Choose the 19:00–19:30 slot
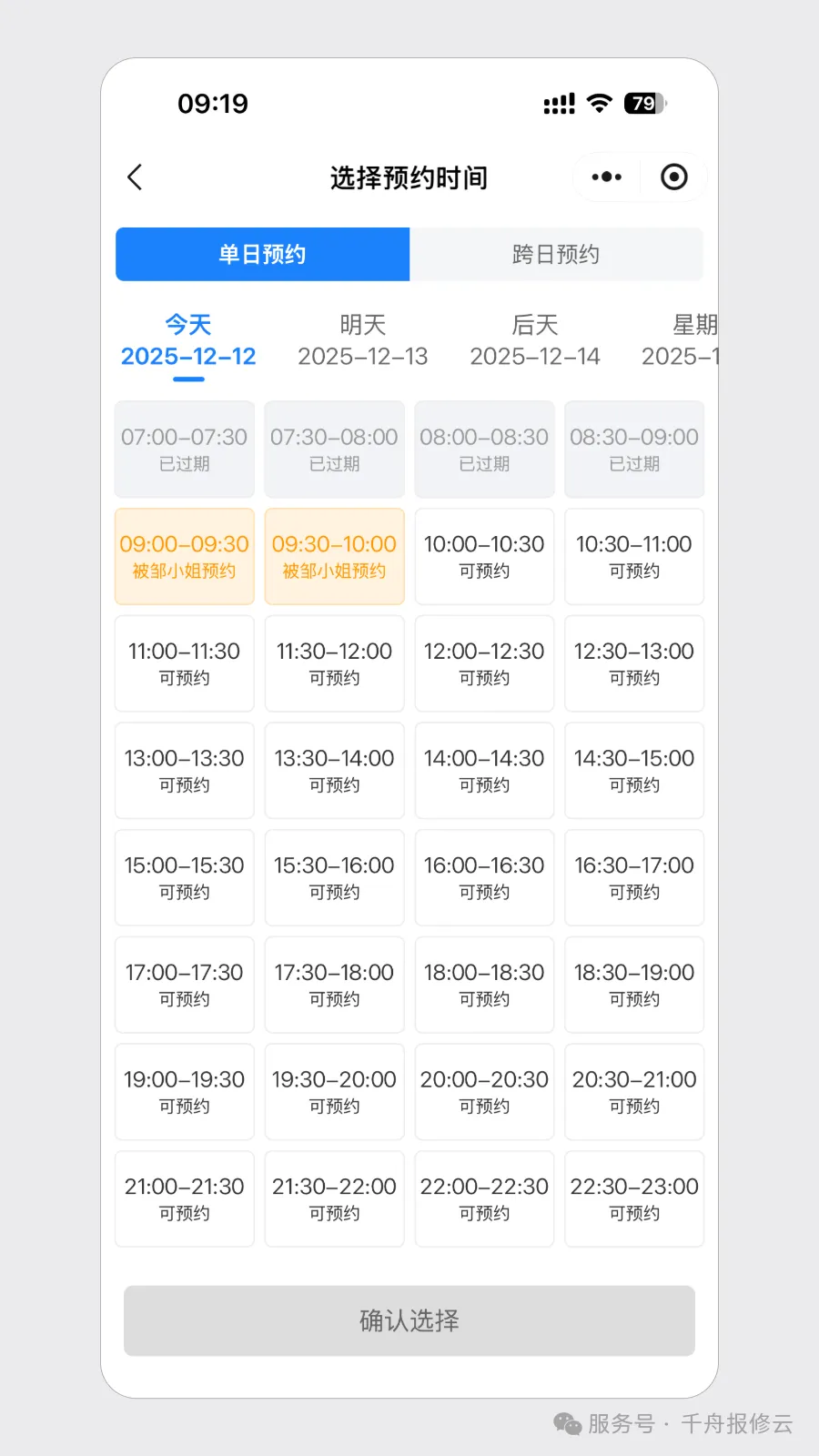Image resolution: width=819 pixels, height=1456 pixels. click(x=184, y=1091)
